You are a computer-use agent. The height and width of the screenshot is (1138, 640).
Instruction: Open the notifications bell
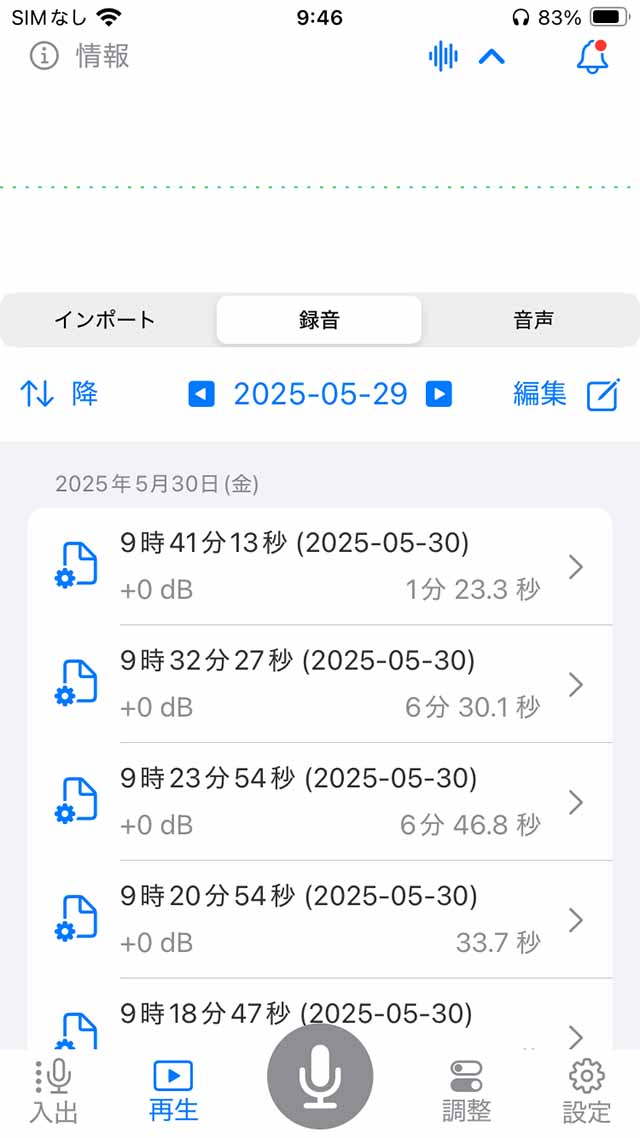tap(593, 56)
